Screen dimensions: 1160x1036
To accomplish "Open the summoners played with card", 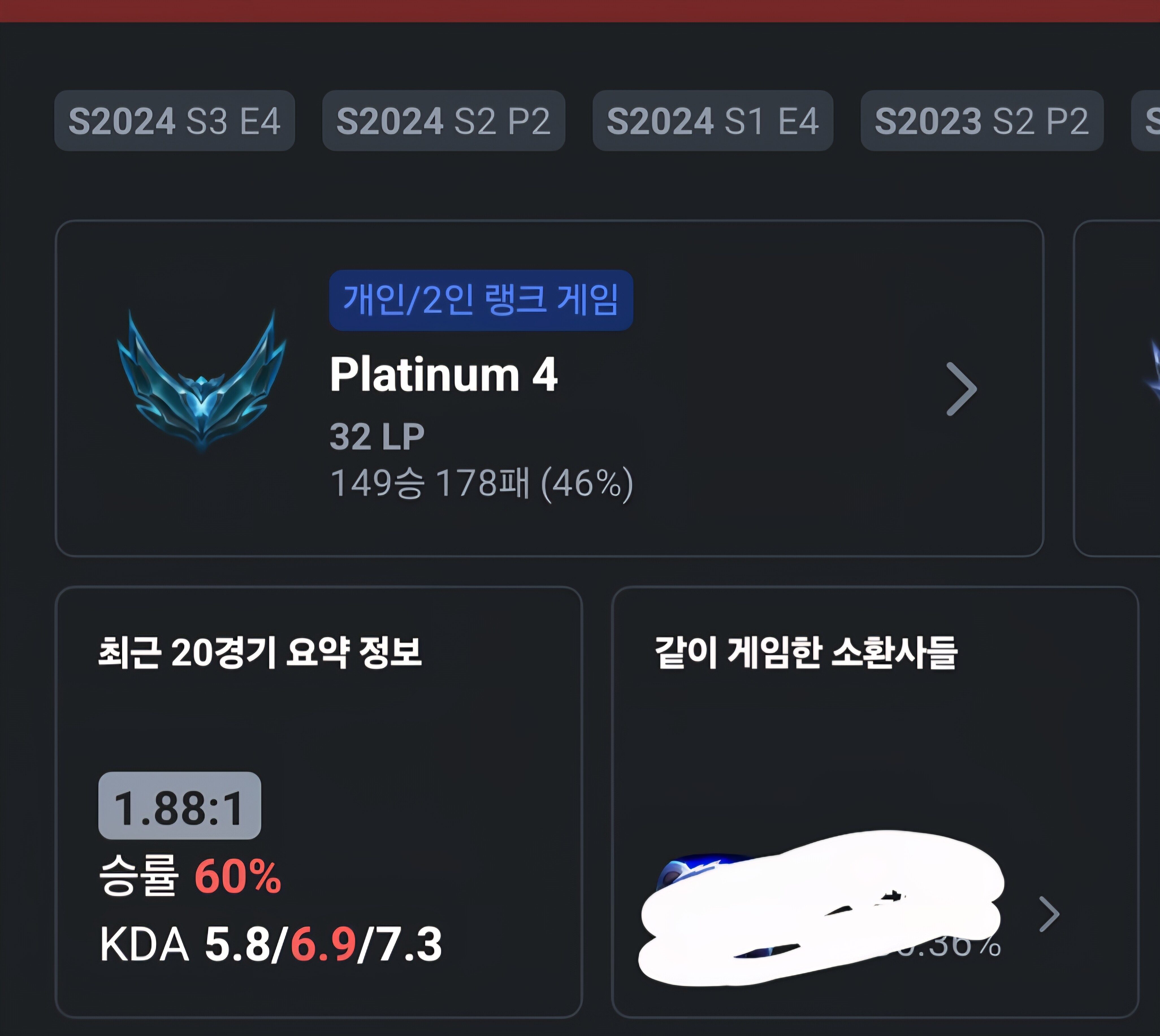I will pyautogui.click(x=875, y=802).
